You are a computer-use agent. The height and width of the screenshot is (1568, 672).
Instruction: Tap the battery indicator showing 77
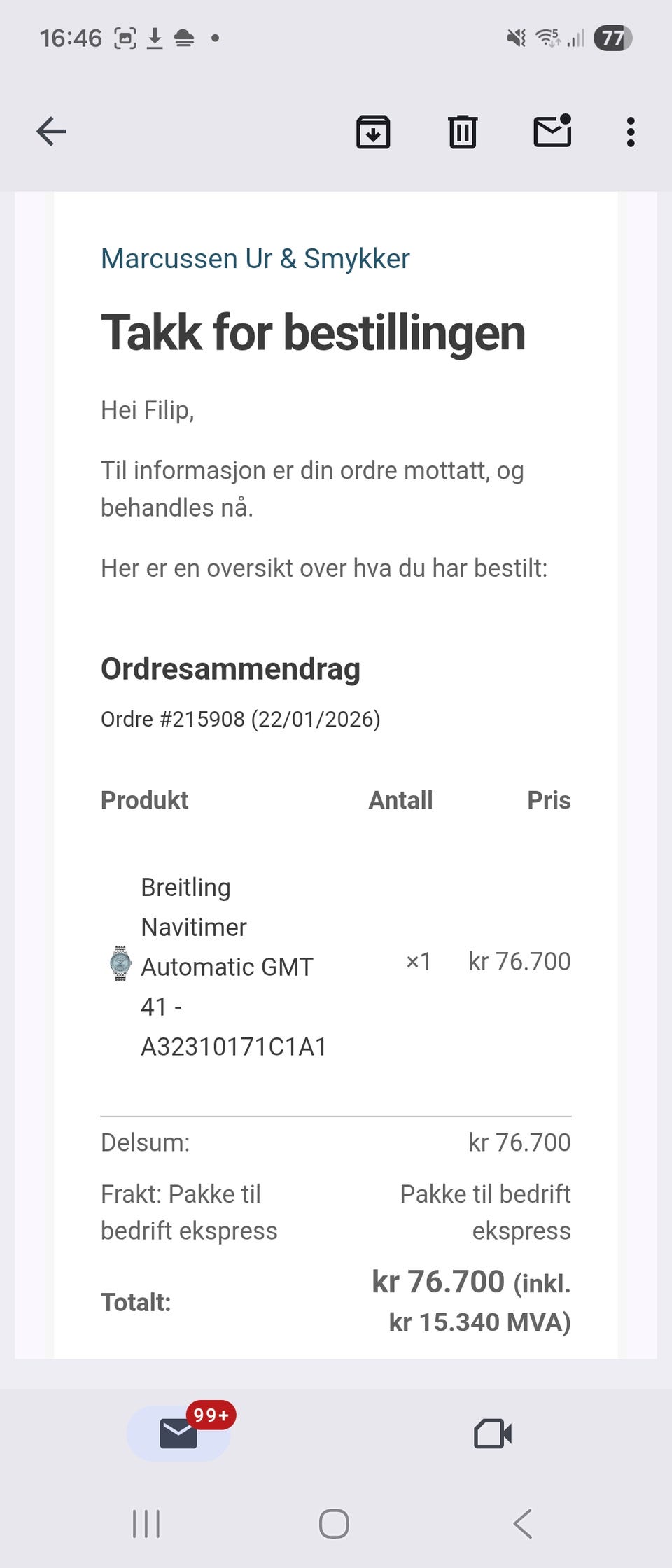(x=612, y=38)
